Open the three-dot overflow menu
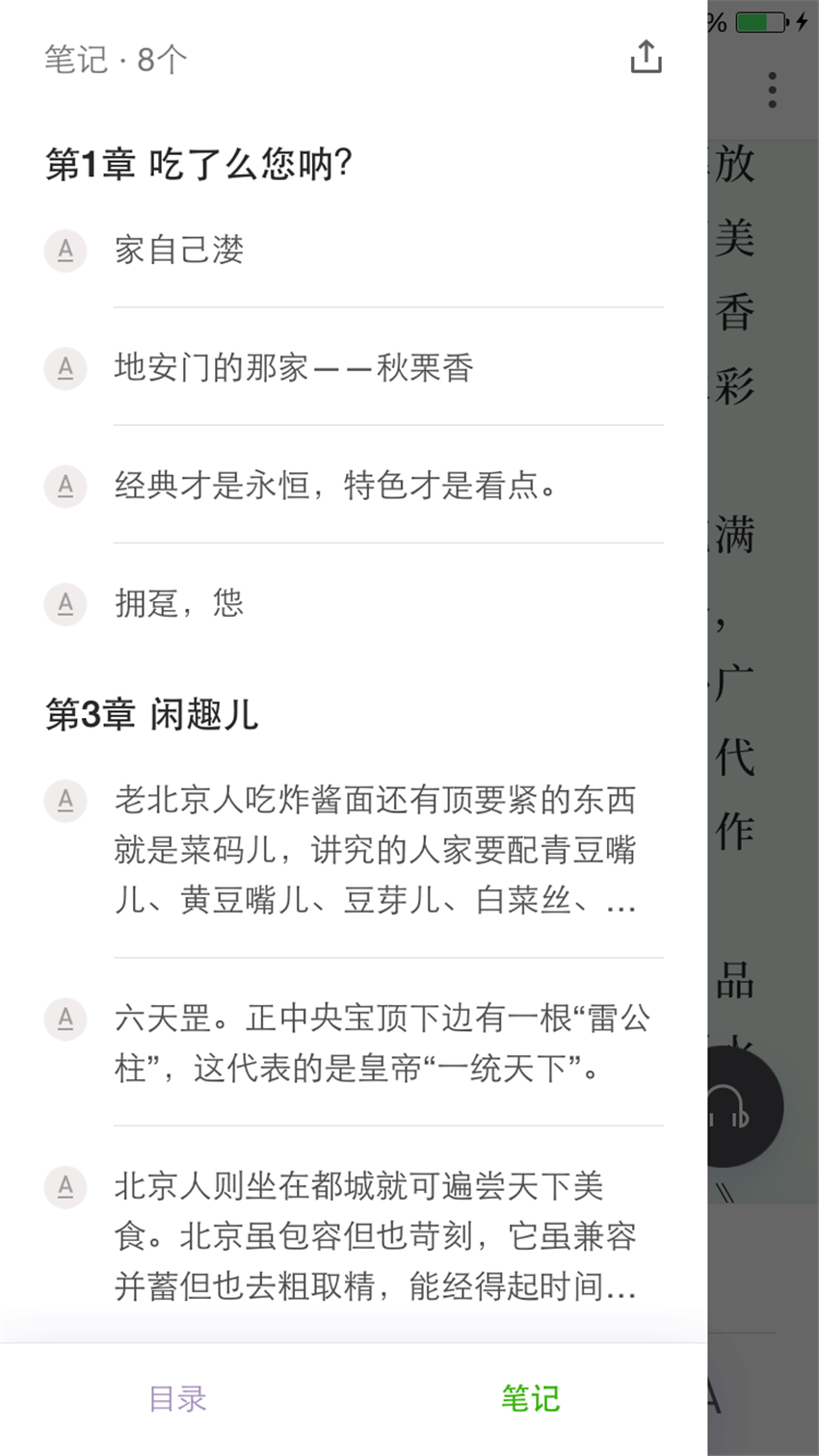The image size is (819, 1456). tap(772, 90)
